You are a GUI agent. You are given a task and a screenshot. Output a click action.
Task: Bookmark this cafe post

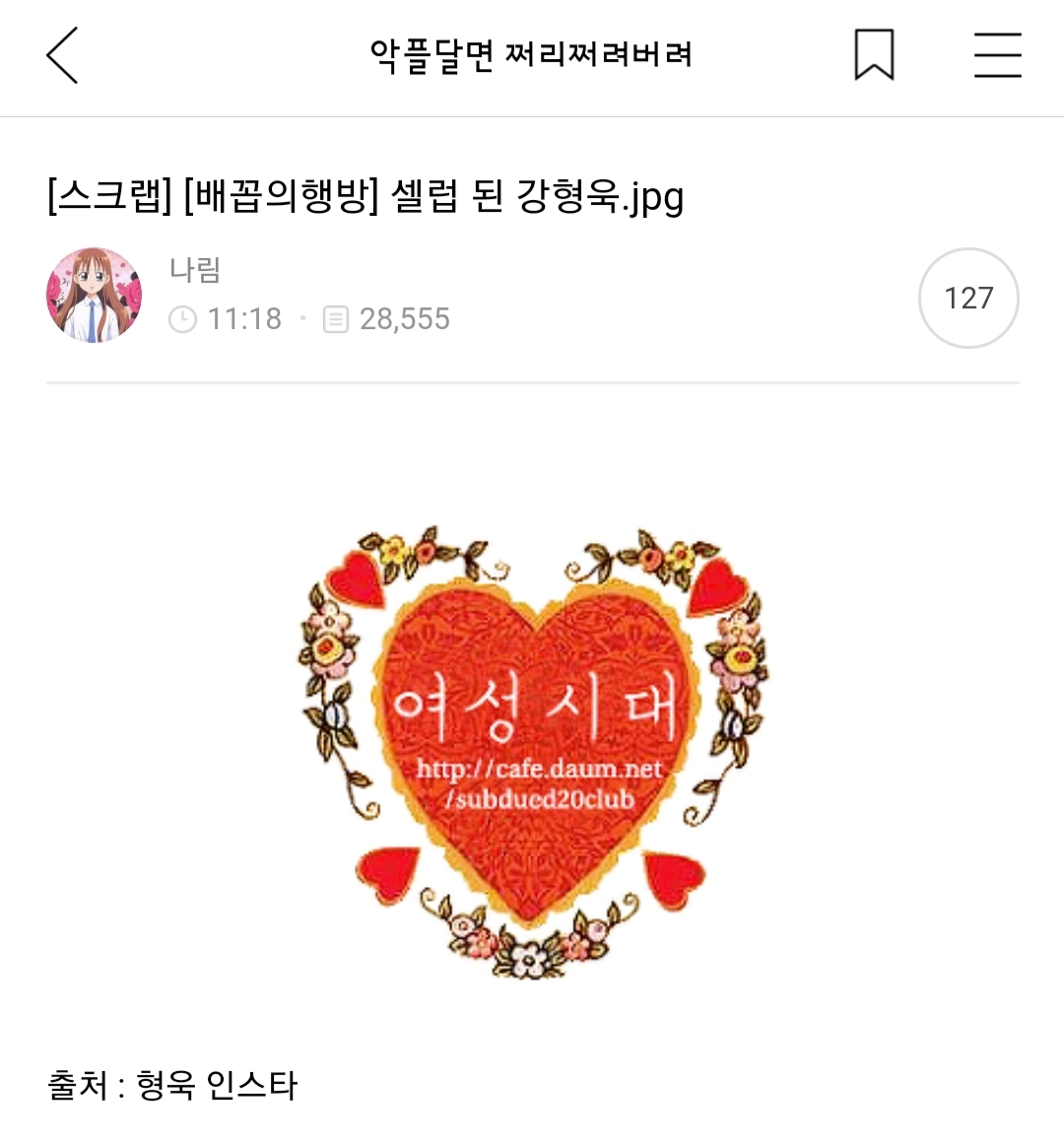[874, 54]
